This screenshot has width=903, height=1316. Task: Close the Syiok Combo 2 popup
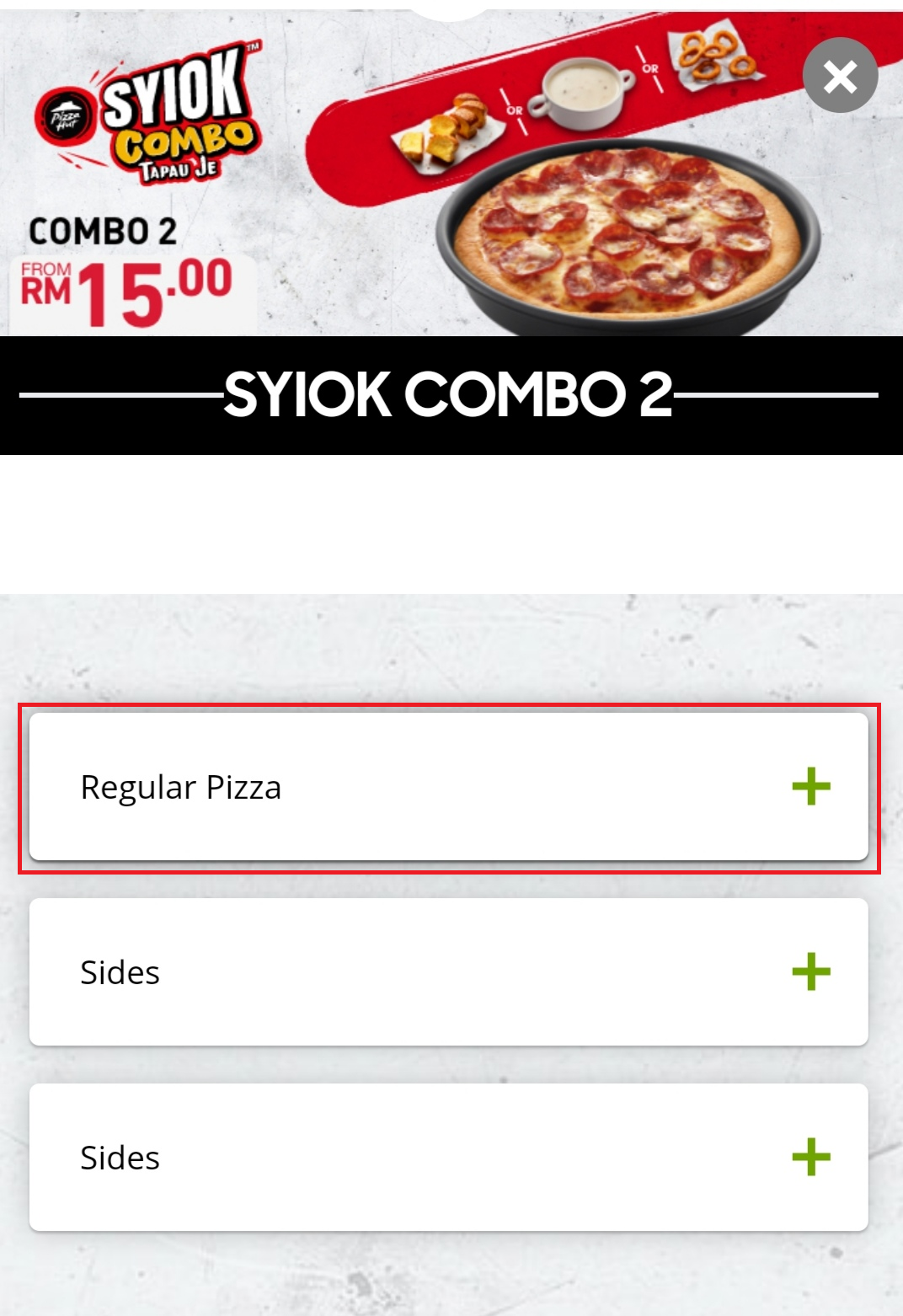[840, 76]
